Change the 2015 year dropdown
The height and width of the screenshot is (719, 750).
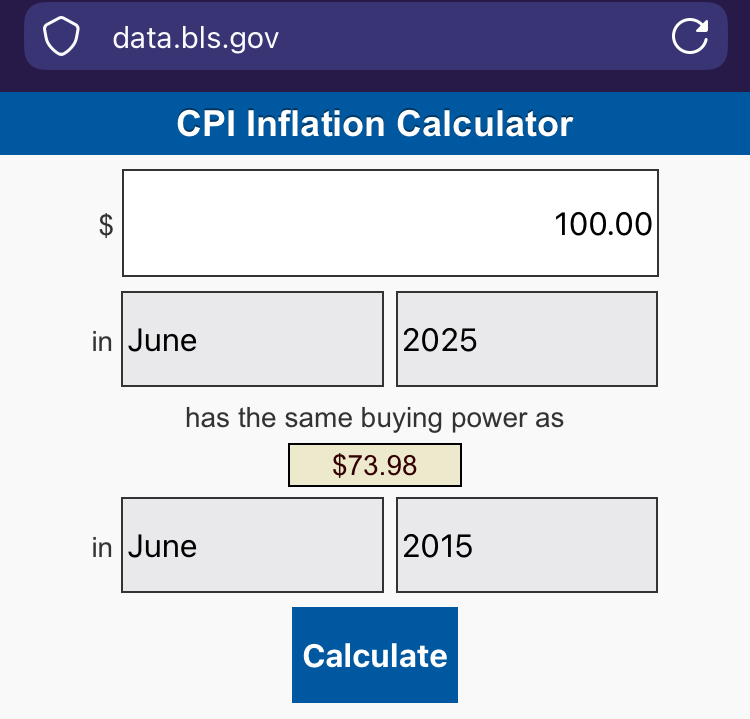coord(527,545)
